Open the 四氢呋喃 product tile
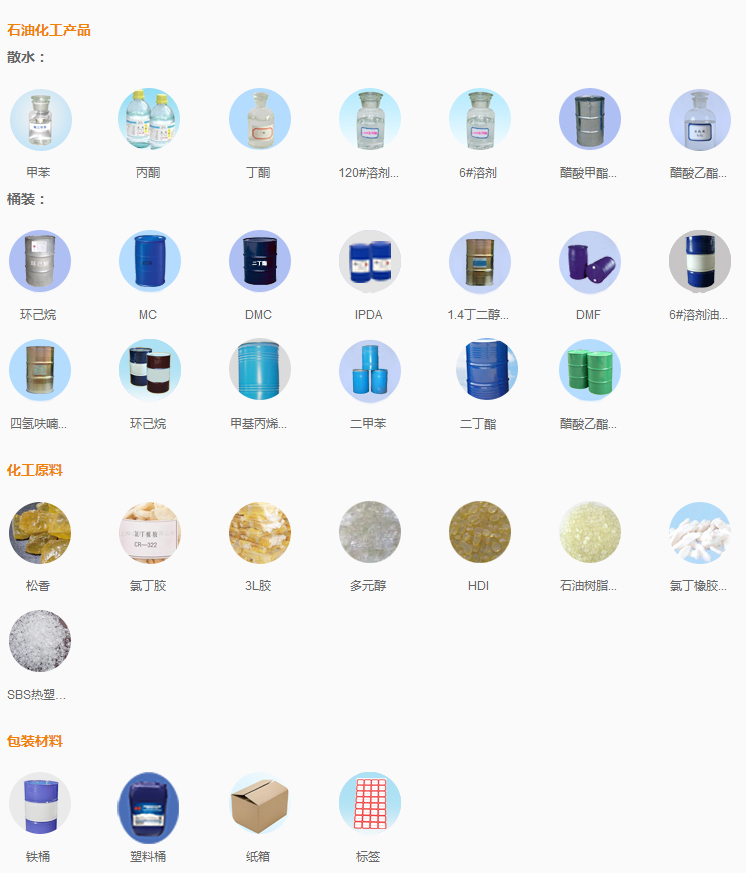The width and height of the screenshot is (746, 873). [40, 371]
